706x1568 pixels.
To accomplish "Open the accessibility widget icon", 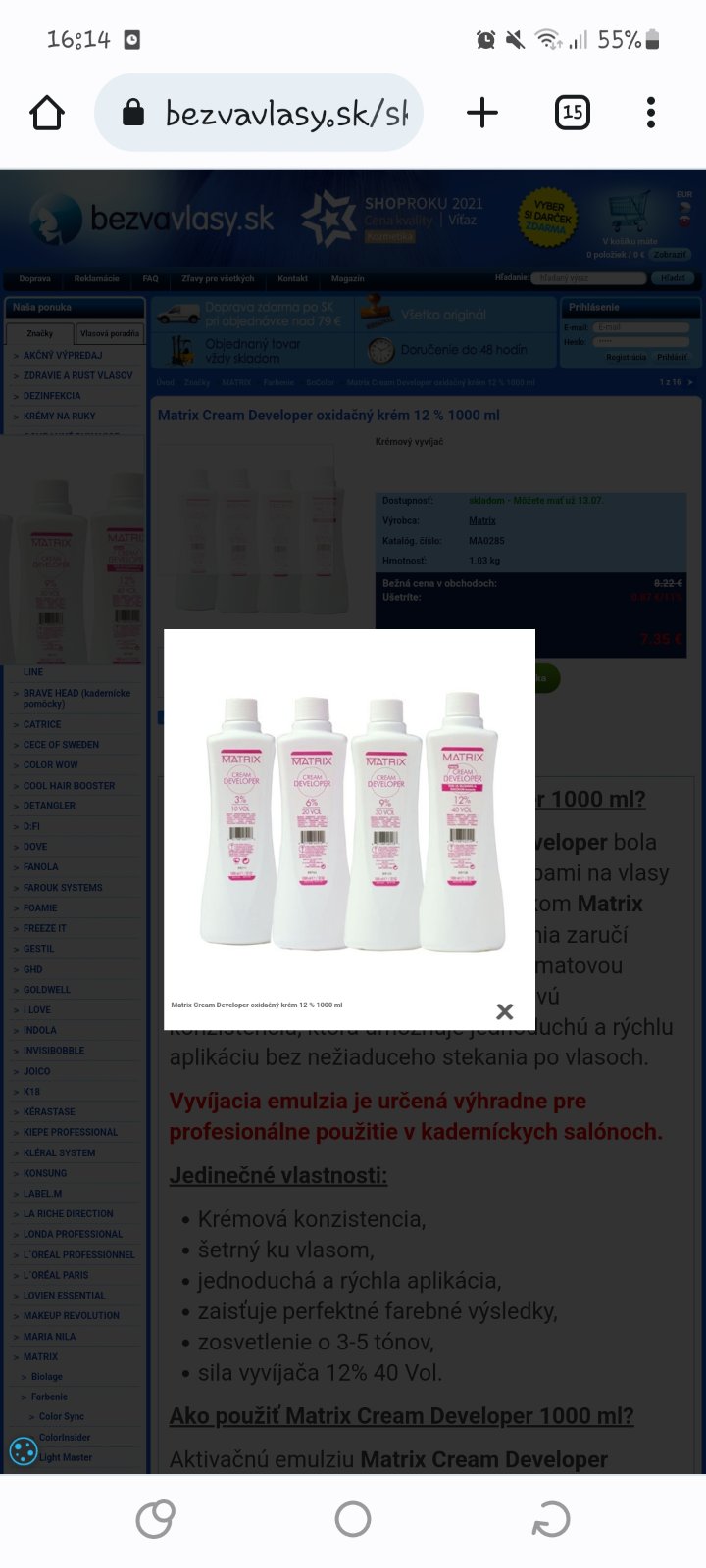I will 23,1451.
